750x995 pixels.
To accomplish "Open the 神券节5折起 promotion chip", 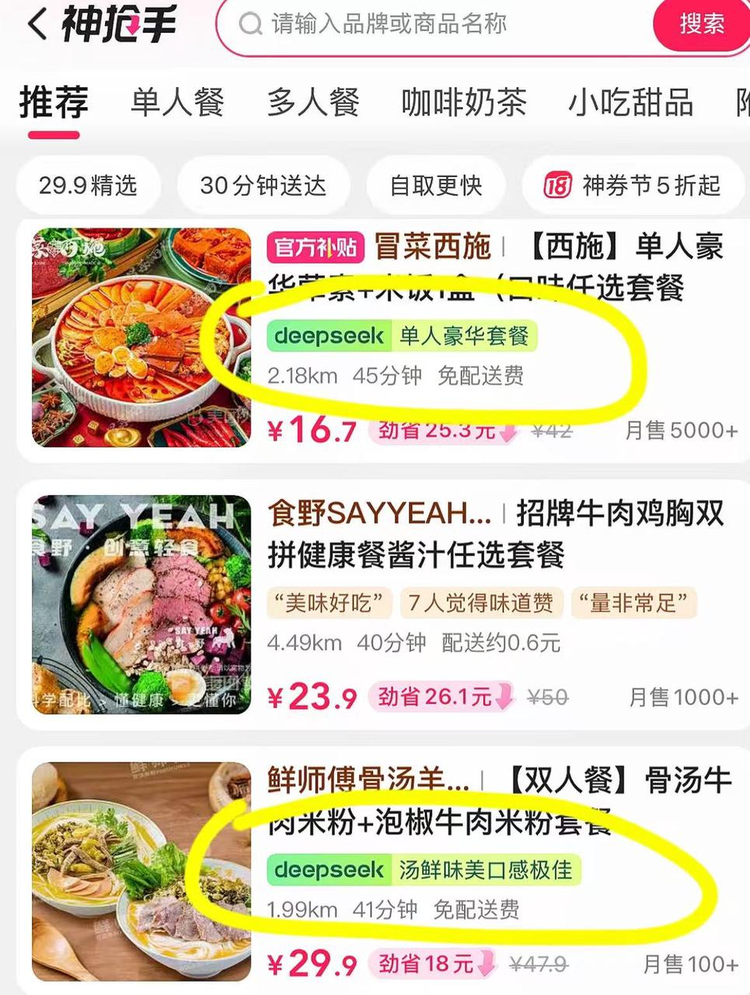I will (x=633, y=185).
